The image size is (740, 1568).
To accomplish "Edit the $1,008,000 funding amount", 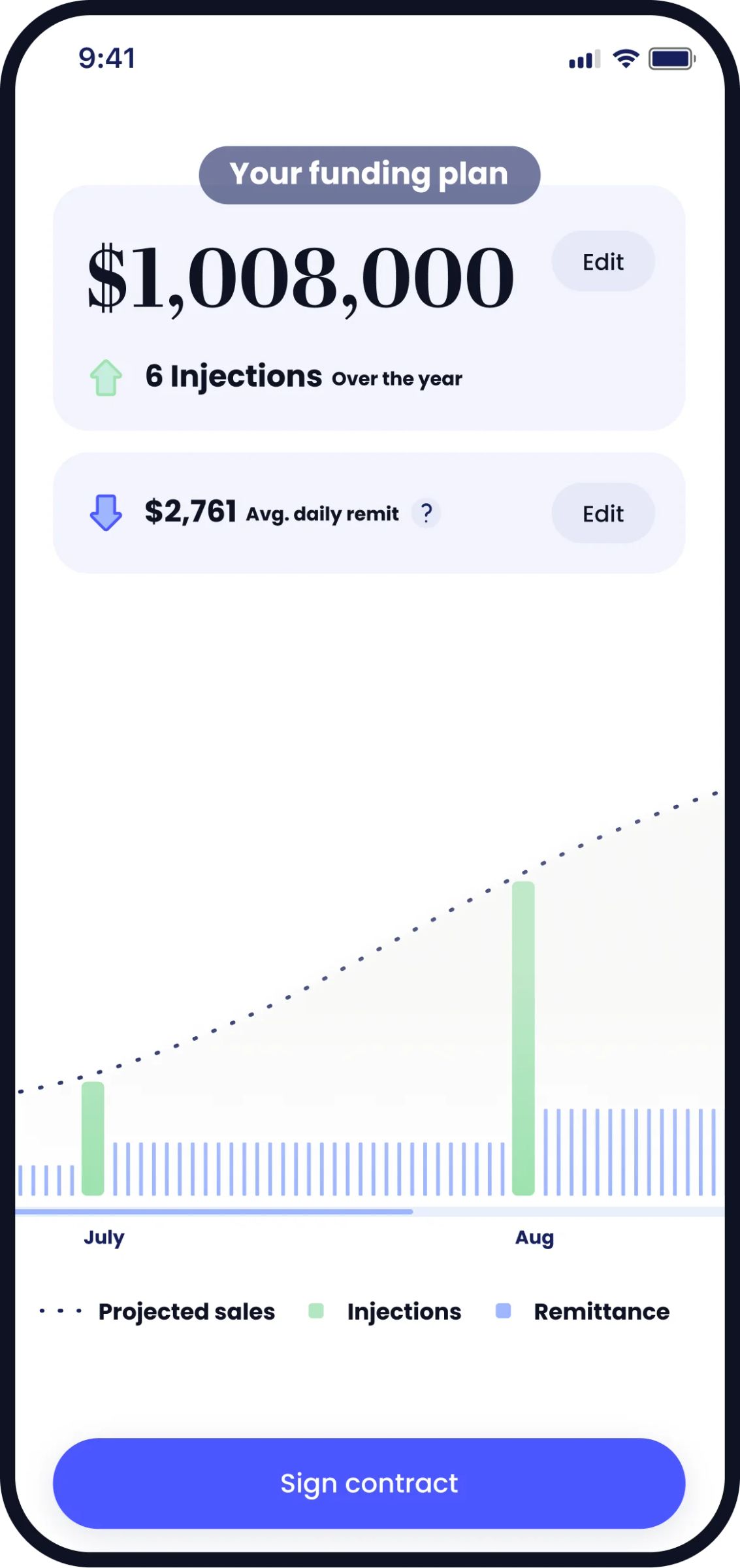I will 602,261.
